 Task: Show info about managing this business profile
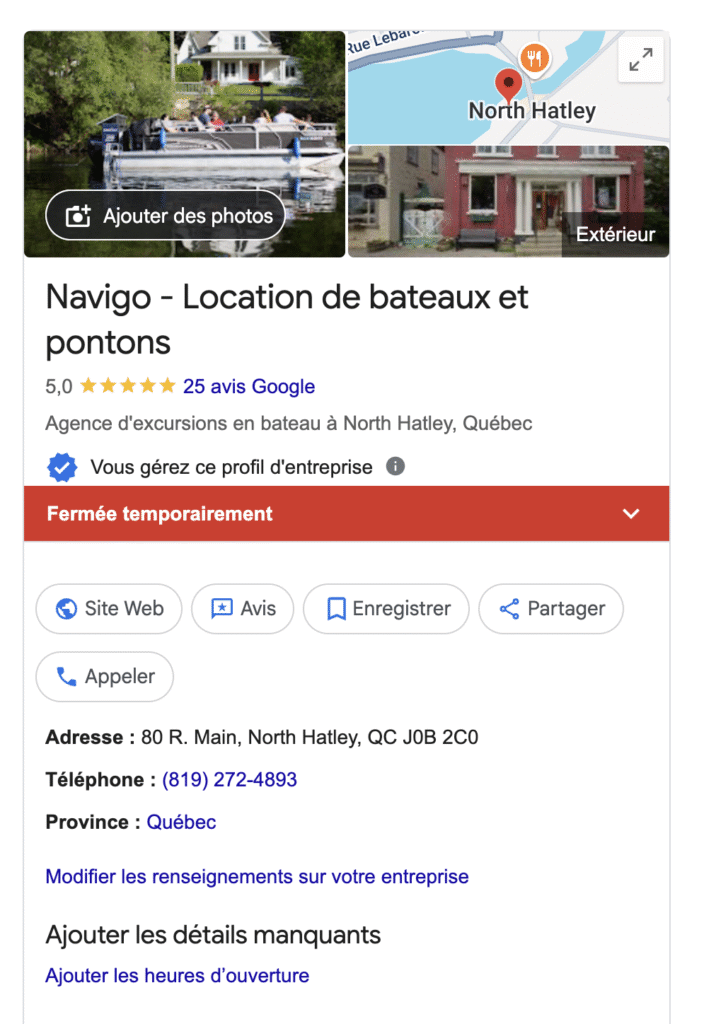click(396, 467)
